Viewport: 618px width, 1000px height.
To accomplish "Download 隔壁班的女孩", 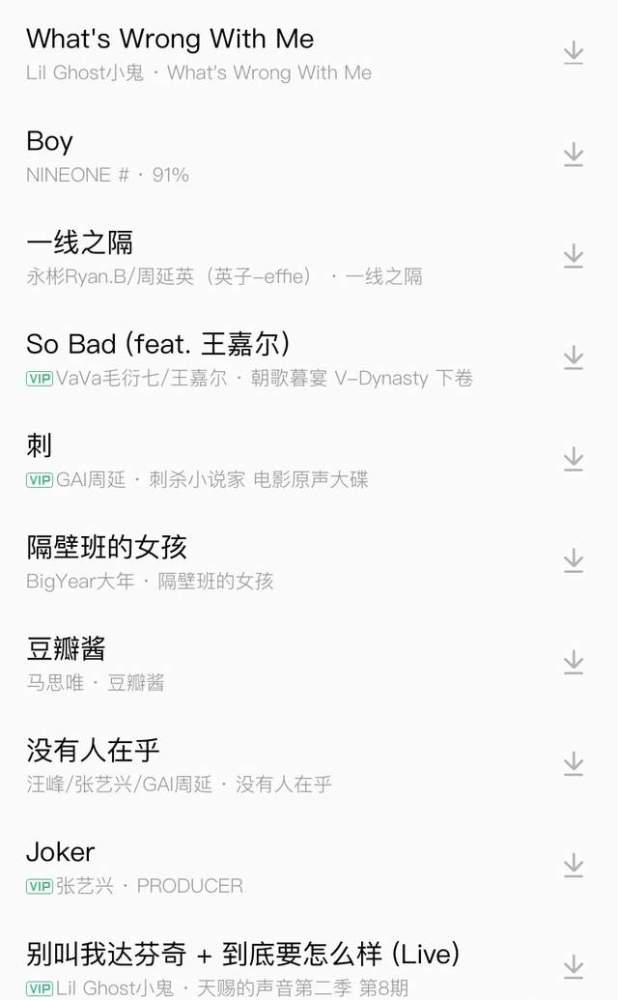I will 573,560.
